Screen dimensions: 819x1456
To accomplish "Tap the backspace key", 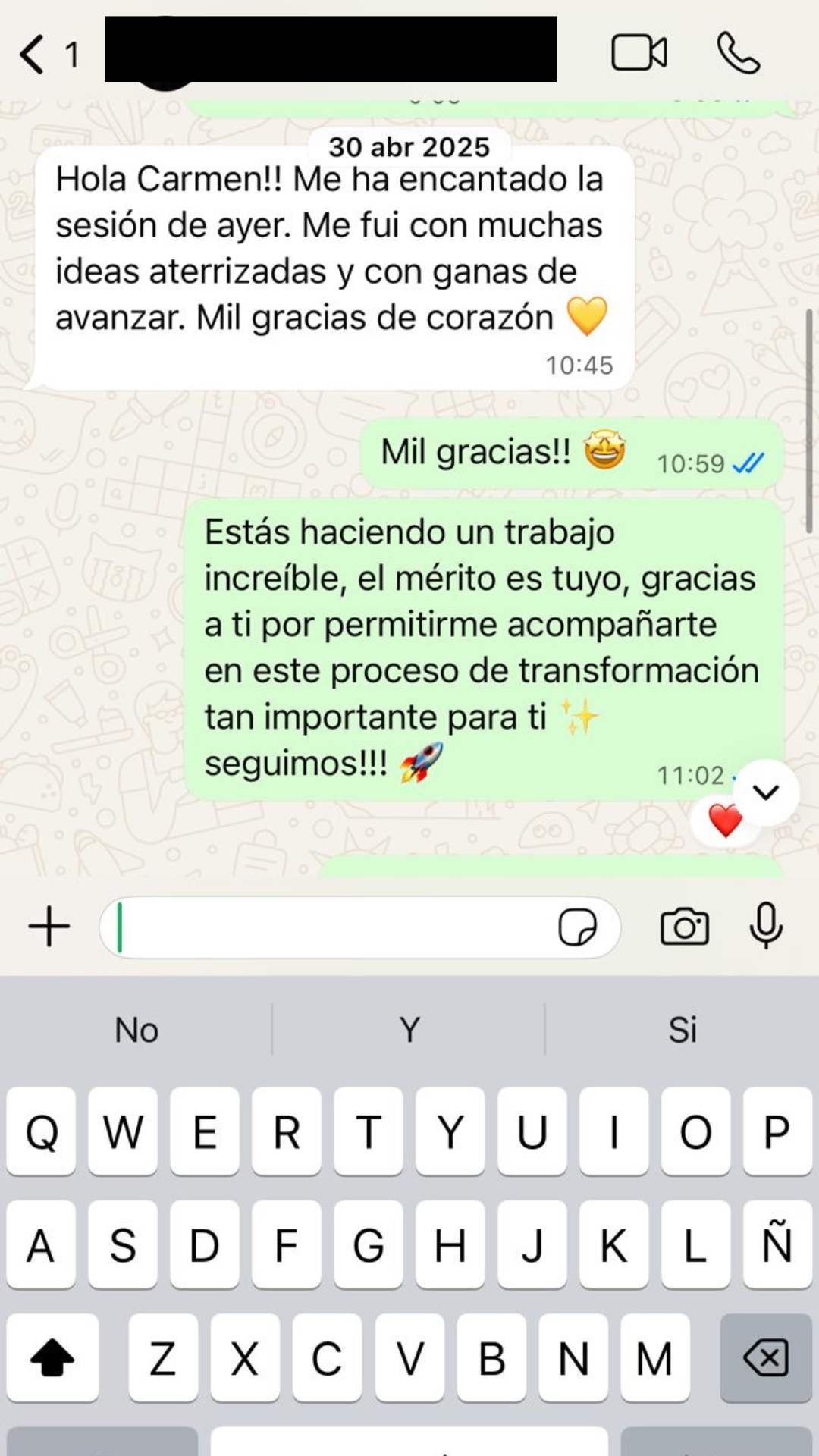I will 766,1360.
